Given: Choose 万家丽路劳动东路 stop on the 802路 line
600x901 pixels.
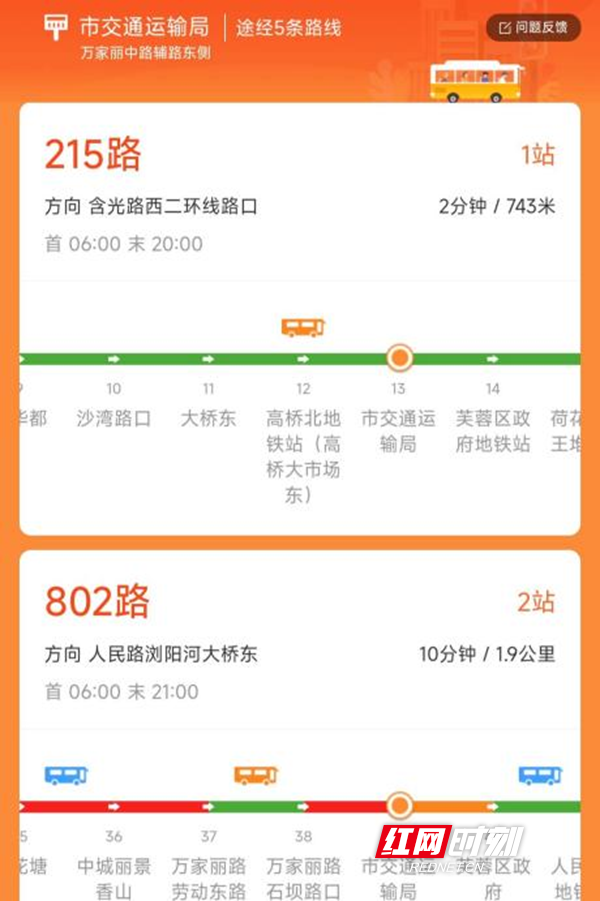Looking at the screenshot, I should [x=208, y=877].
